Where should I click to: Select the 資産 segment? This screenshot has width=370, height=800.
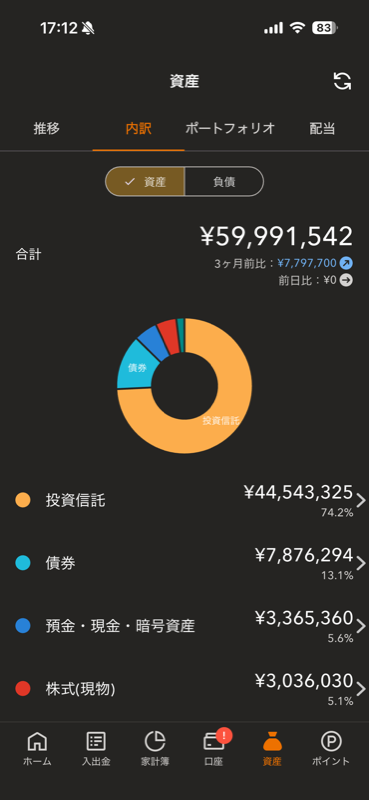tap(145, 182)
